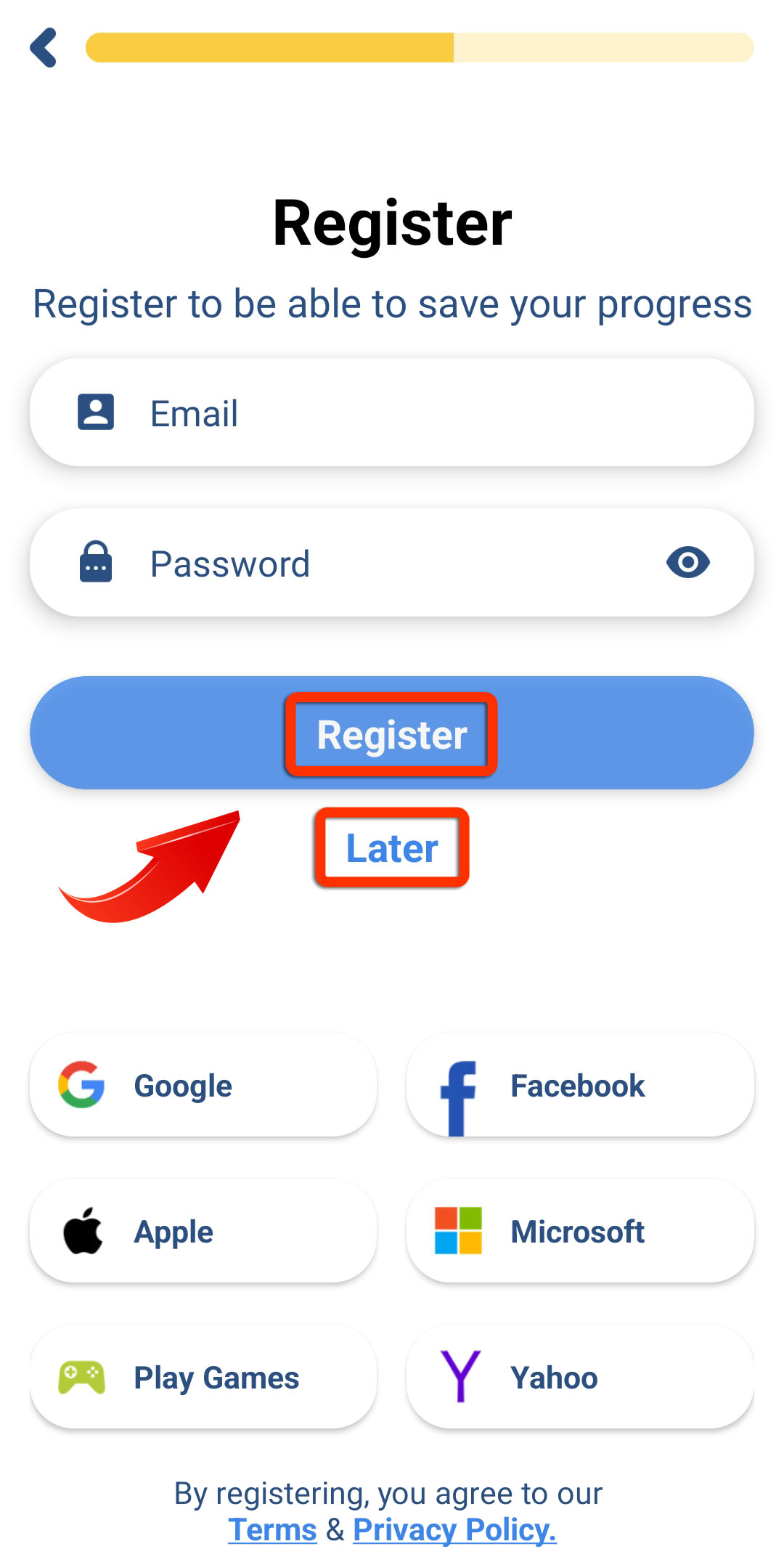Go back using the top-left arrow
The image size is (784, 1557).
pyautogui.click(x=44, y=48)
